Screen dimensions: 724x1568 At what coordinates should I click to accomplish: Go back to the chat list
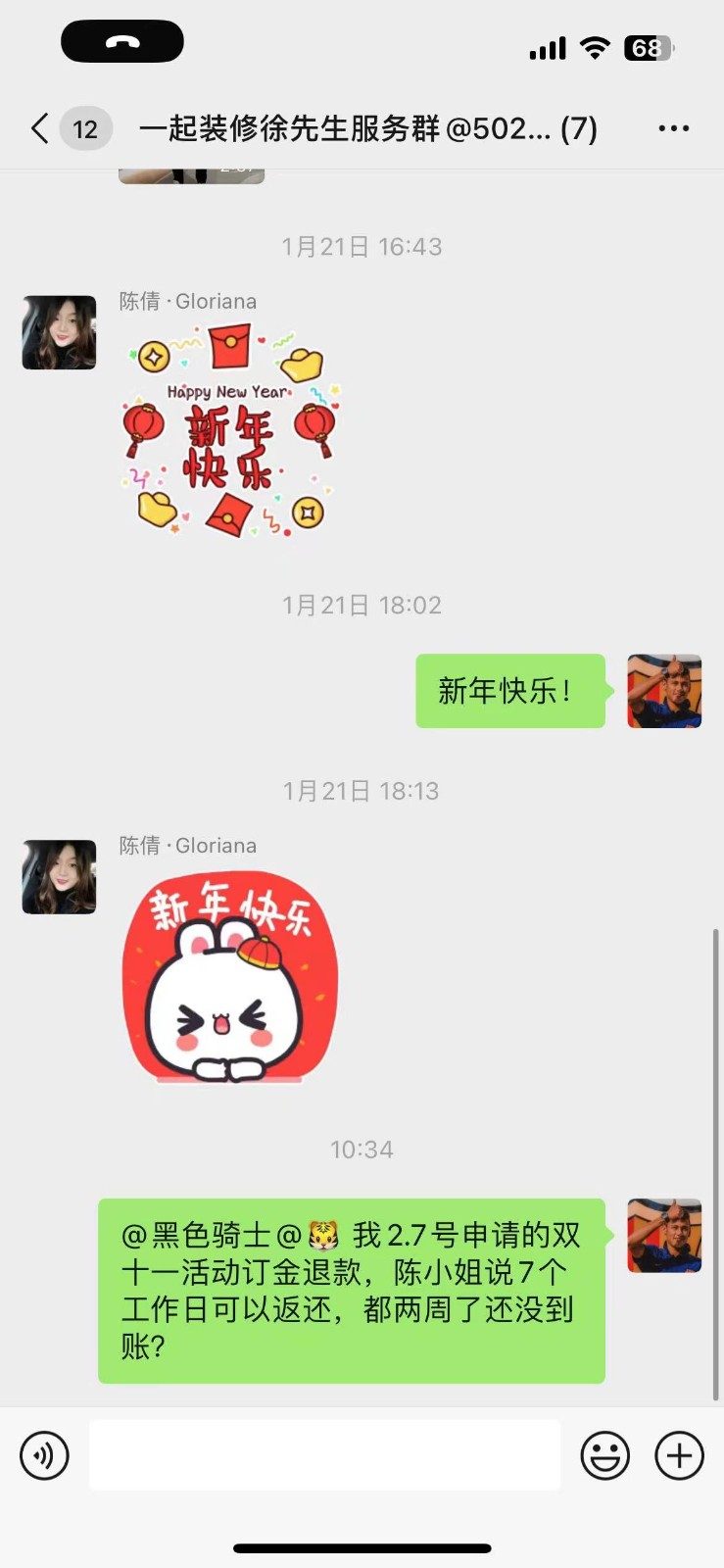point(41,128)
